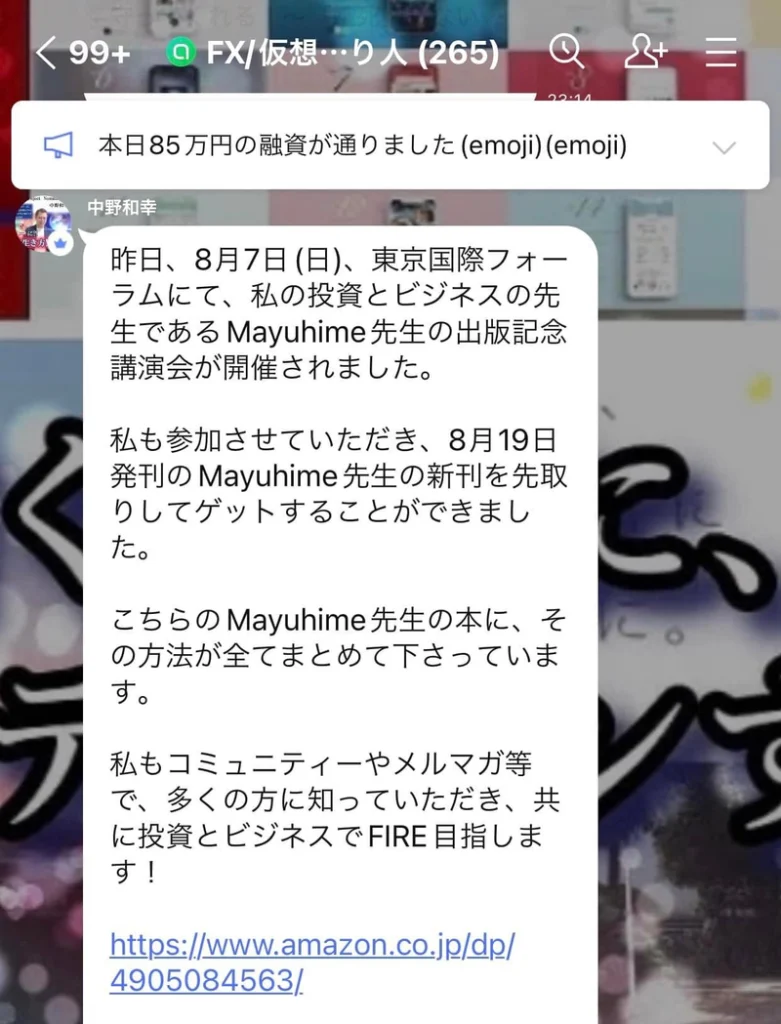Open 中野和幸's profile picture
This screenshot has width=781, height=1024.
[42, 226]
